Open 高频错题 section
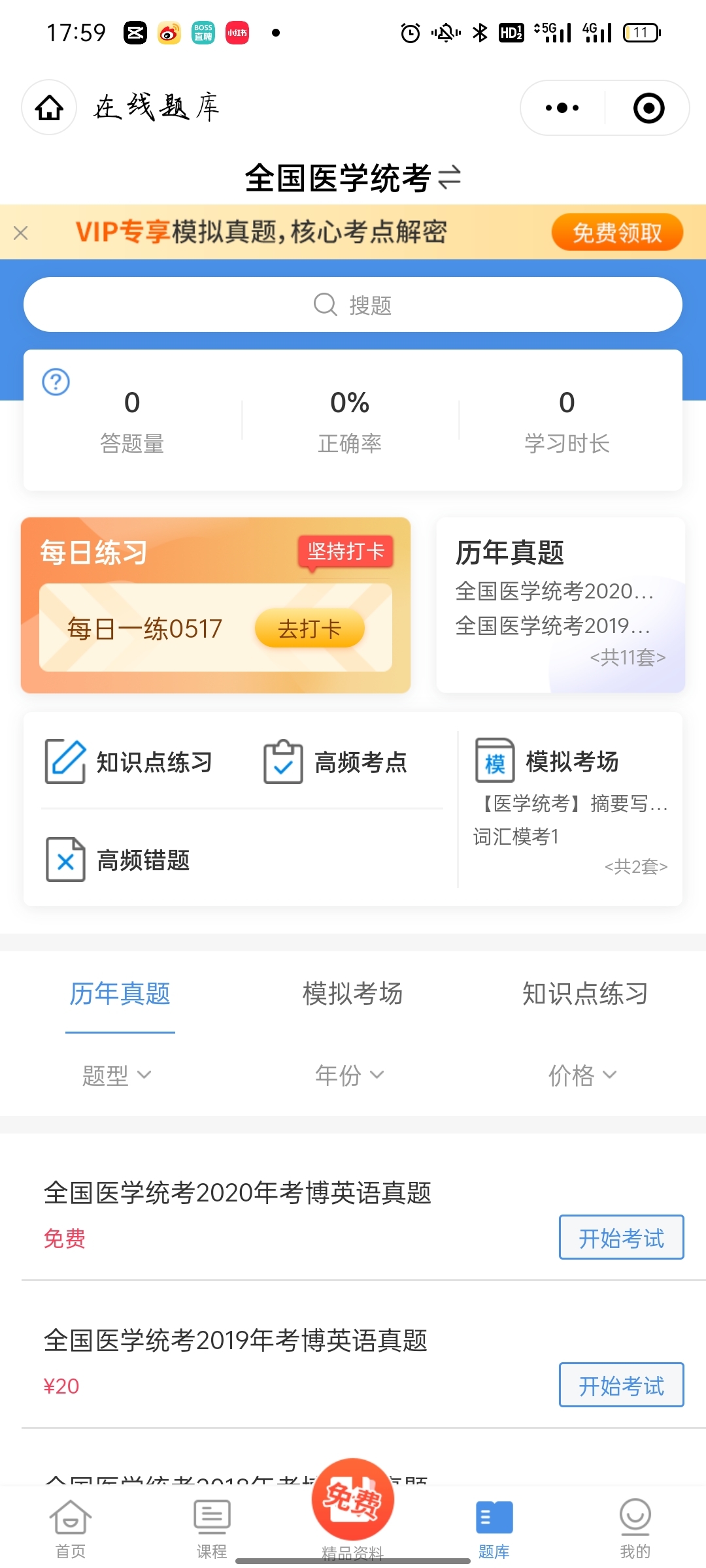The width and height of the screenshot is (706, 1568). click(118, 860)
